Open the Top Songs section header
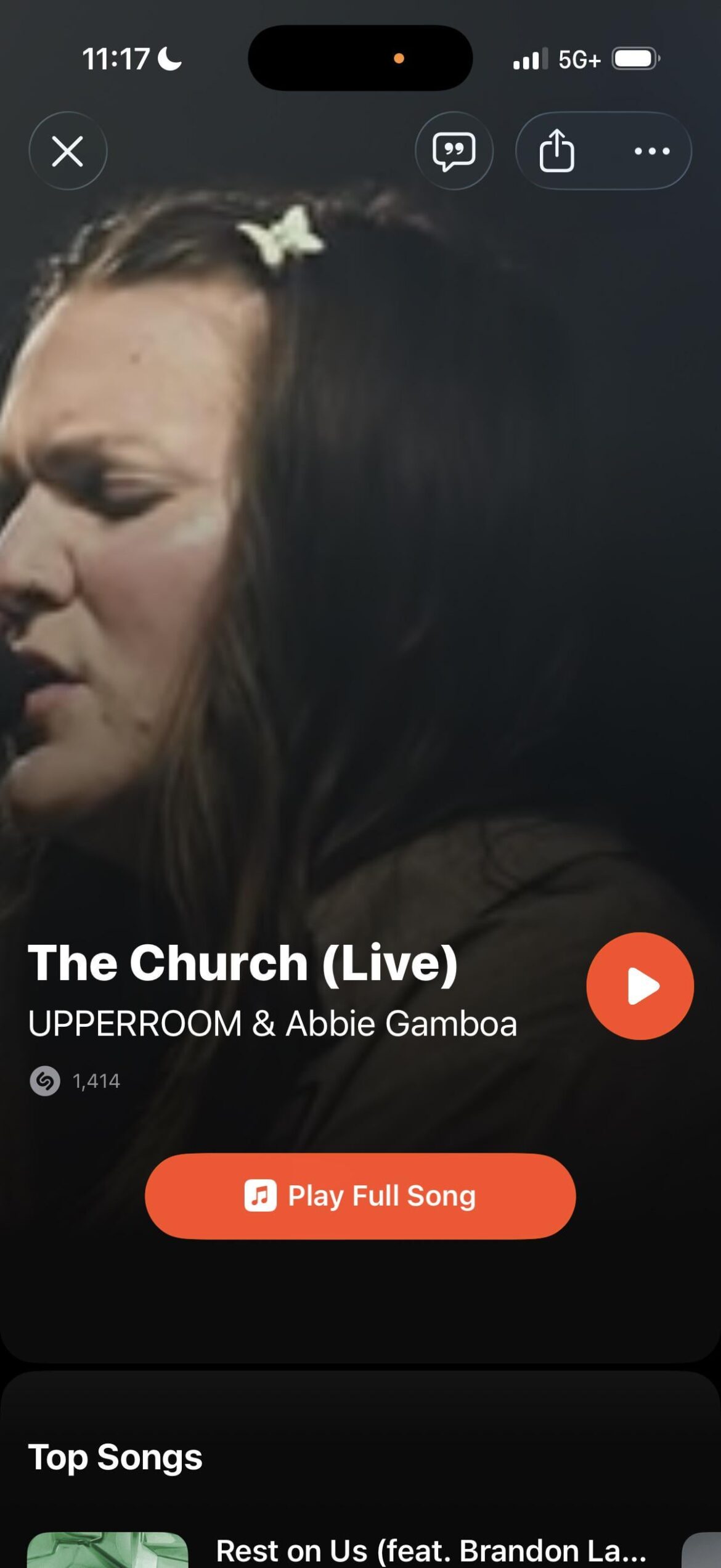The image size is (721, 1568). (117, 1456)
